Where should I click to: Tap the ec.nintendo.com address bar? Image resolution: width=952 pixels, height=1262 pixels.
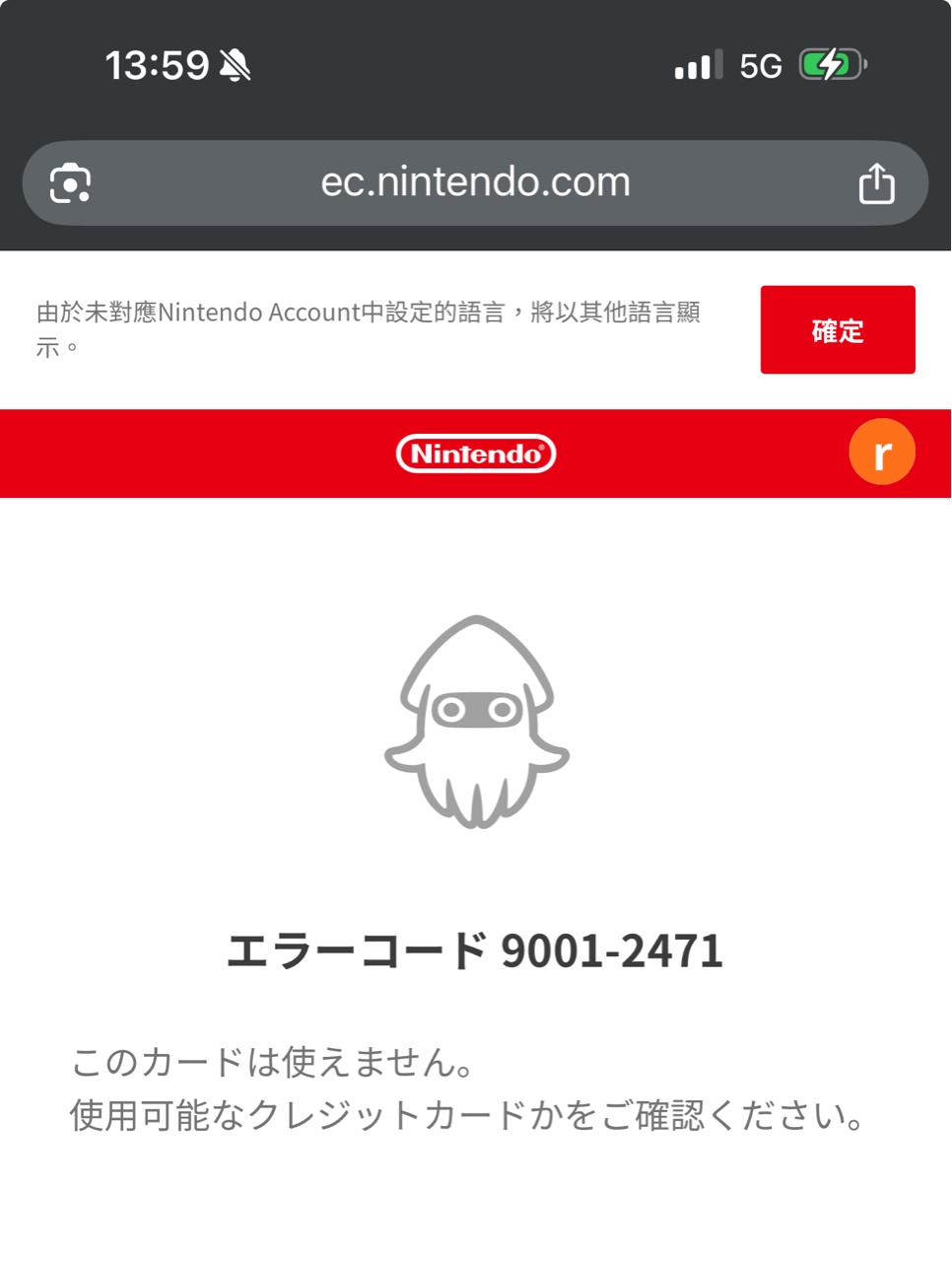click(x=475, y=183)
